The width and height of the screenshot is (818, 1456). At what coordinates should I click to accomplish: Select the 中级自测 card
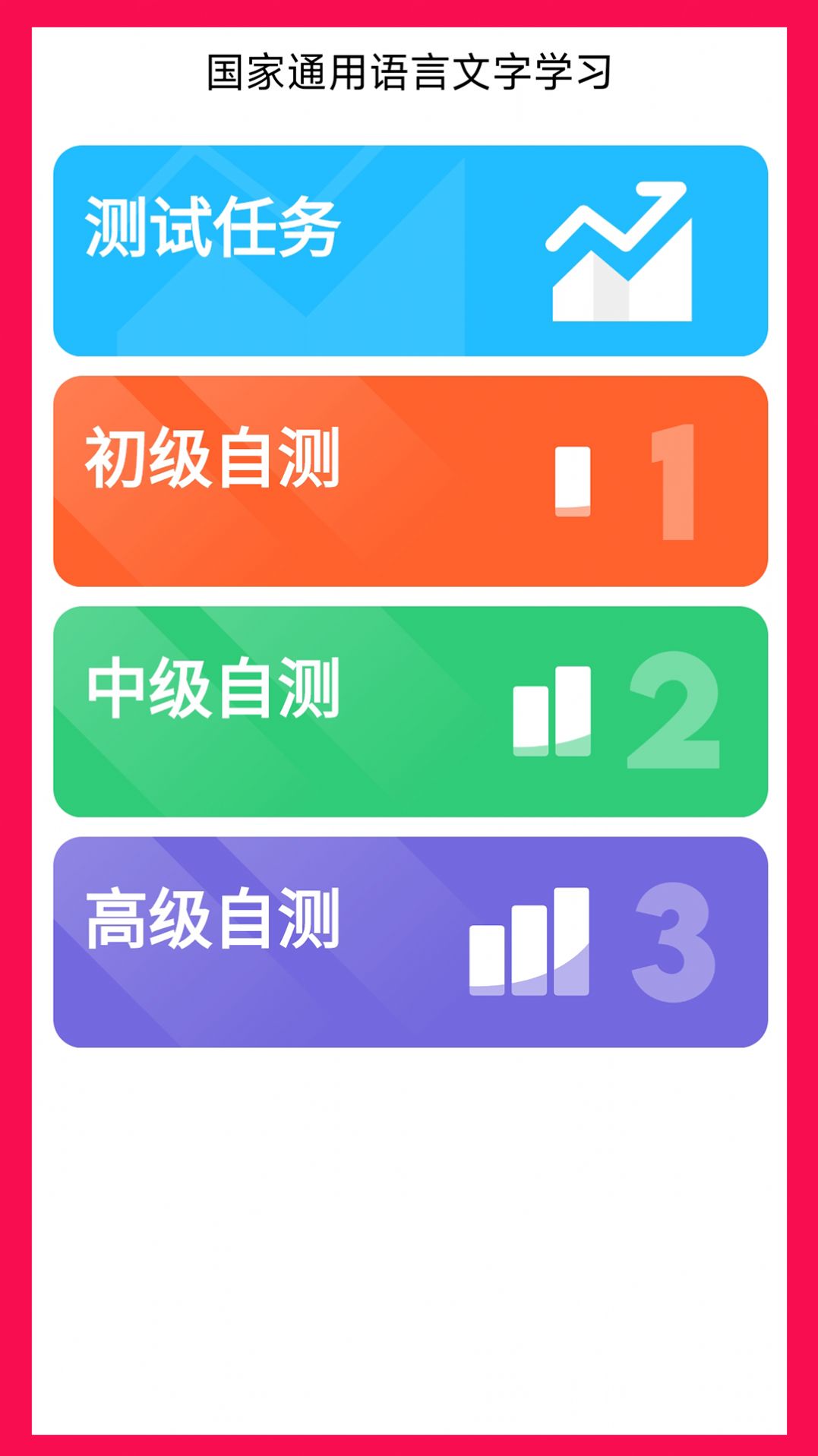coord(410,711)
